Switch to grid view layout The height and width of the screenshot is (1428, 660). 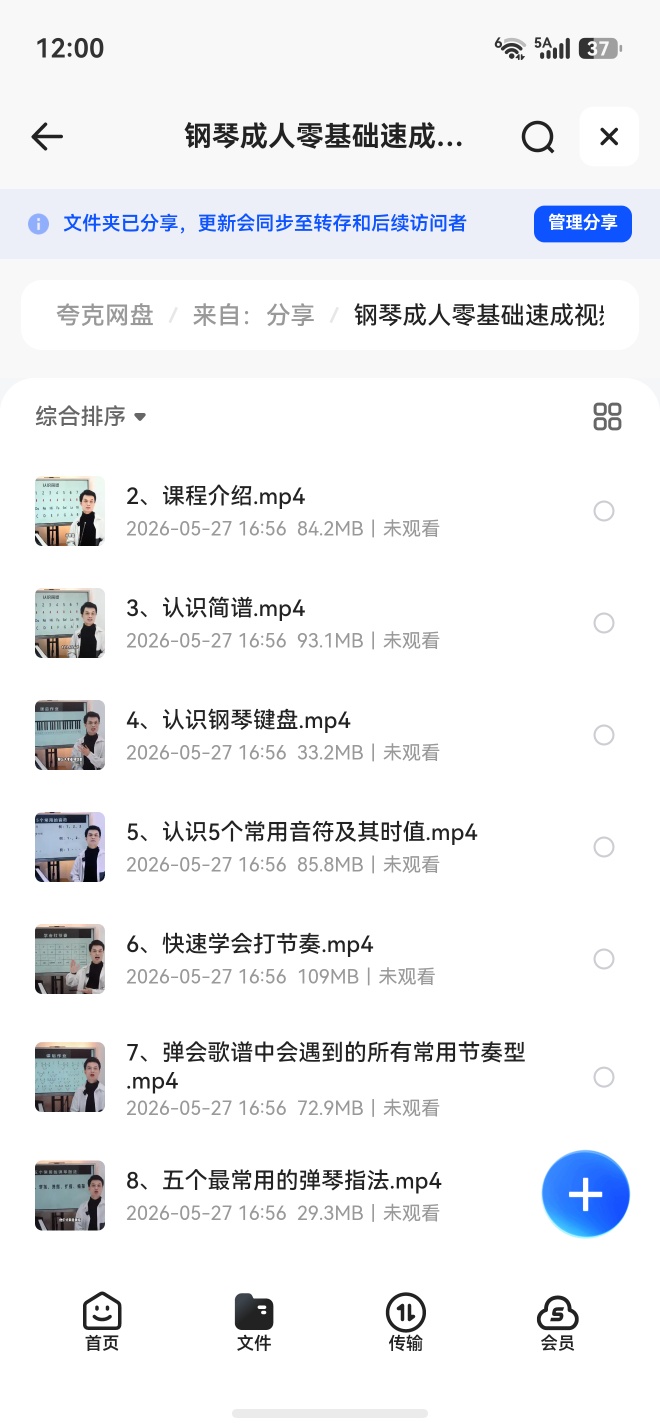click(607, 416)
